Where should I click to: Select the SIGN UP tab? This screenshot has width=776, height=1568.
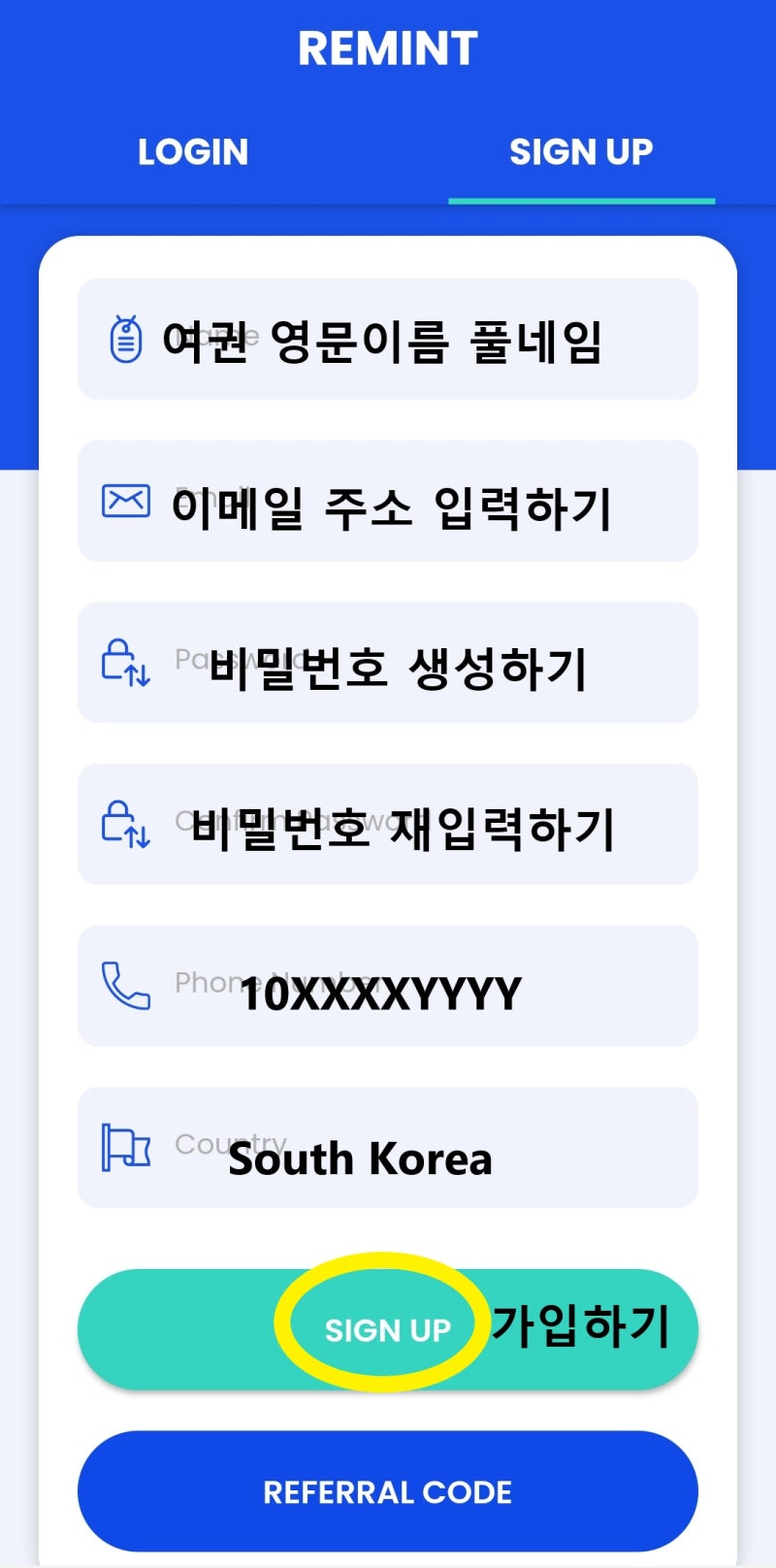pyautogui.click(x=581, y=151)
